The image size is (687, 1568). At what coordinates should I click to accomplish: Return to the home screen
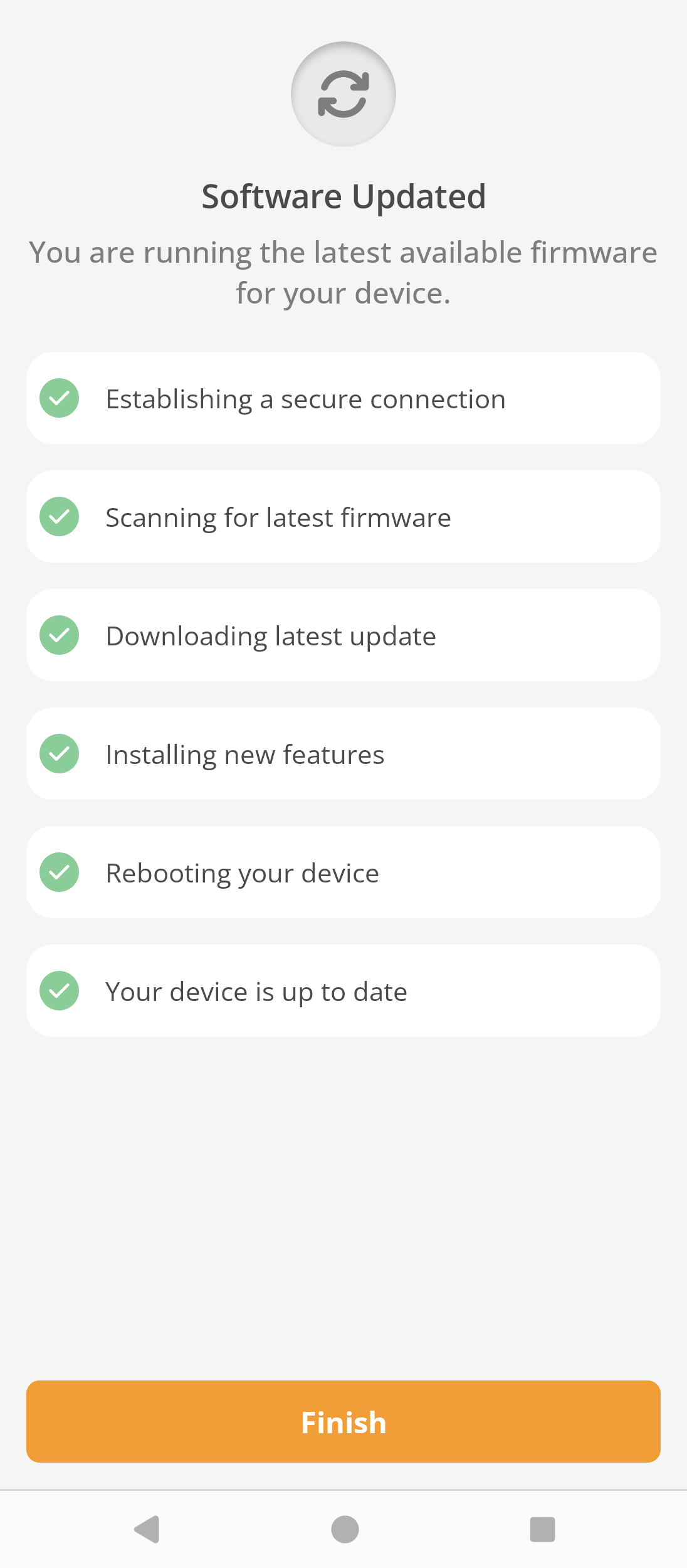pyautogui.click(x=344, y=1529)
